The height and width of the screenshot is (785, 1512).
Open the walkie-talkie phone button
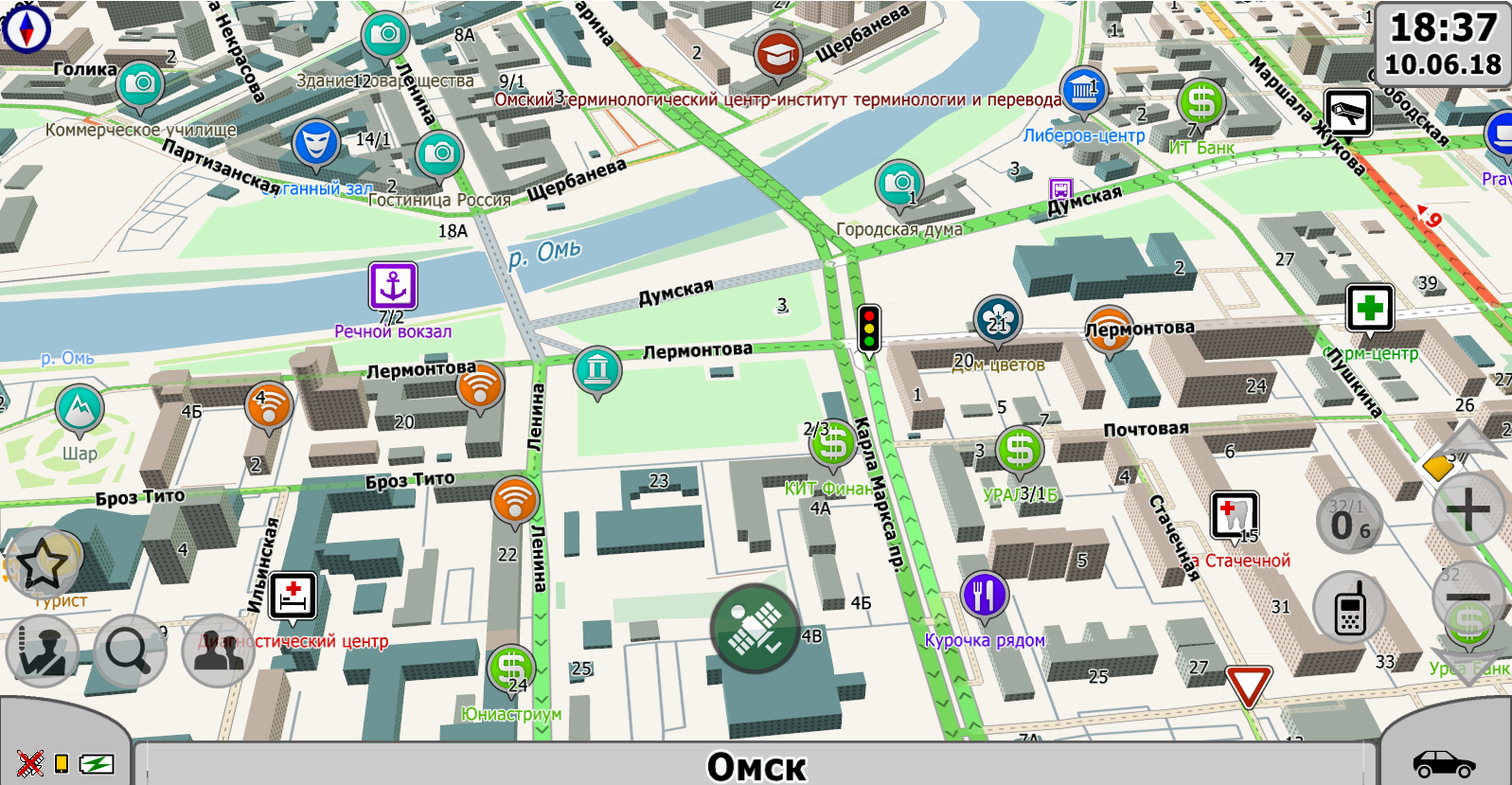pos(1349,607)
